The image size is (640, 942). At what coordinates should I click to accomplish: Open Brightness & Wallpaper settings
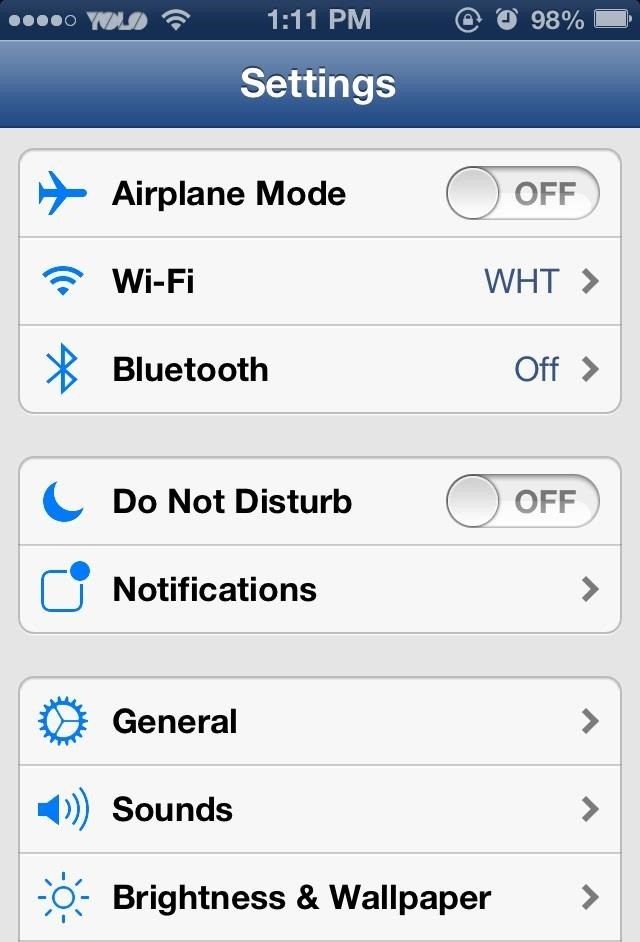[x=320, y=897]
